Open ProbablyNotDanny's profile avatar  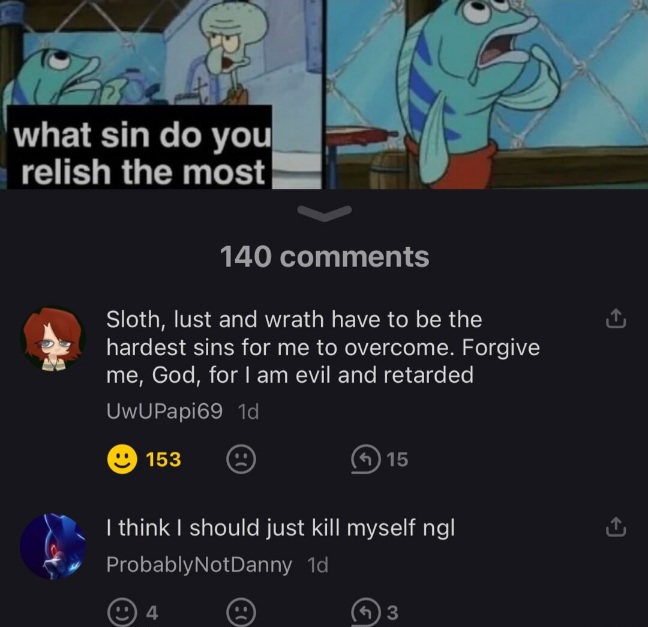click(x=52, y=545)
